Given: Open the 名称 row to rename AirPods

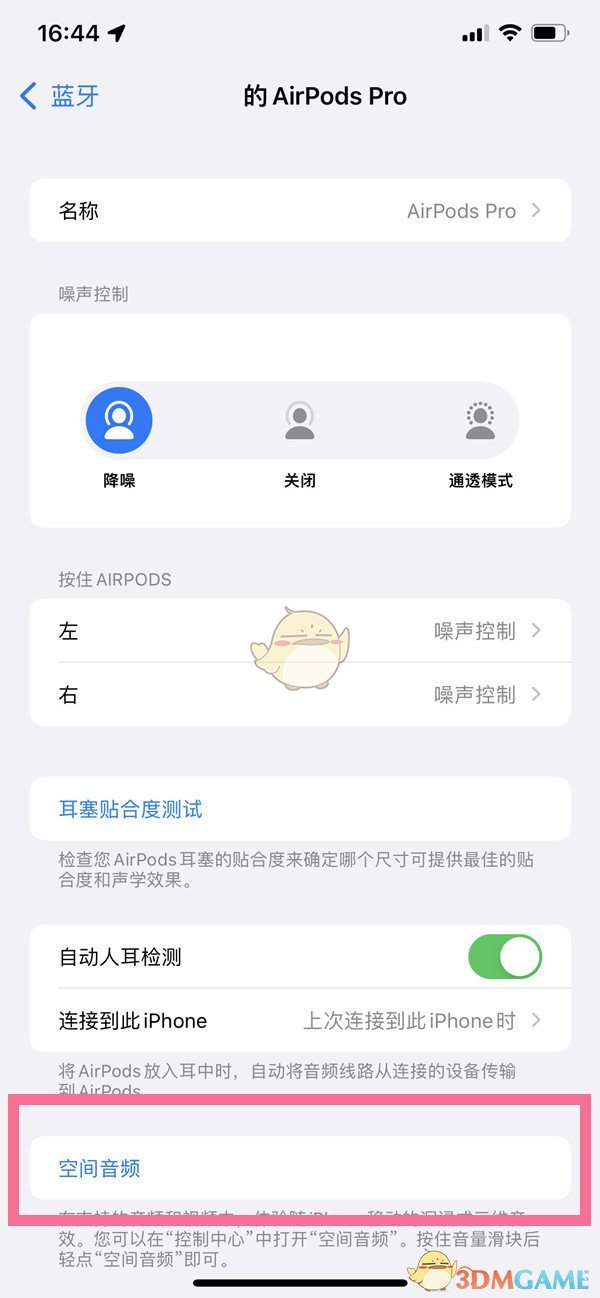Looking at the screenshot, I should pos(300,211).
